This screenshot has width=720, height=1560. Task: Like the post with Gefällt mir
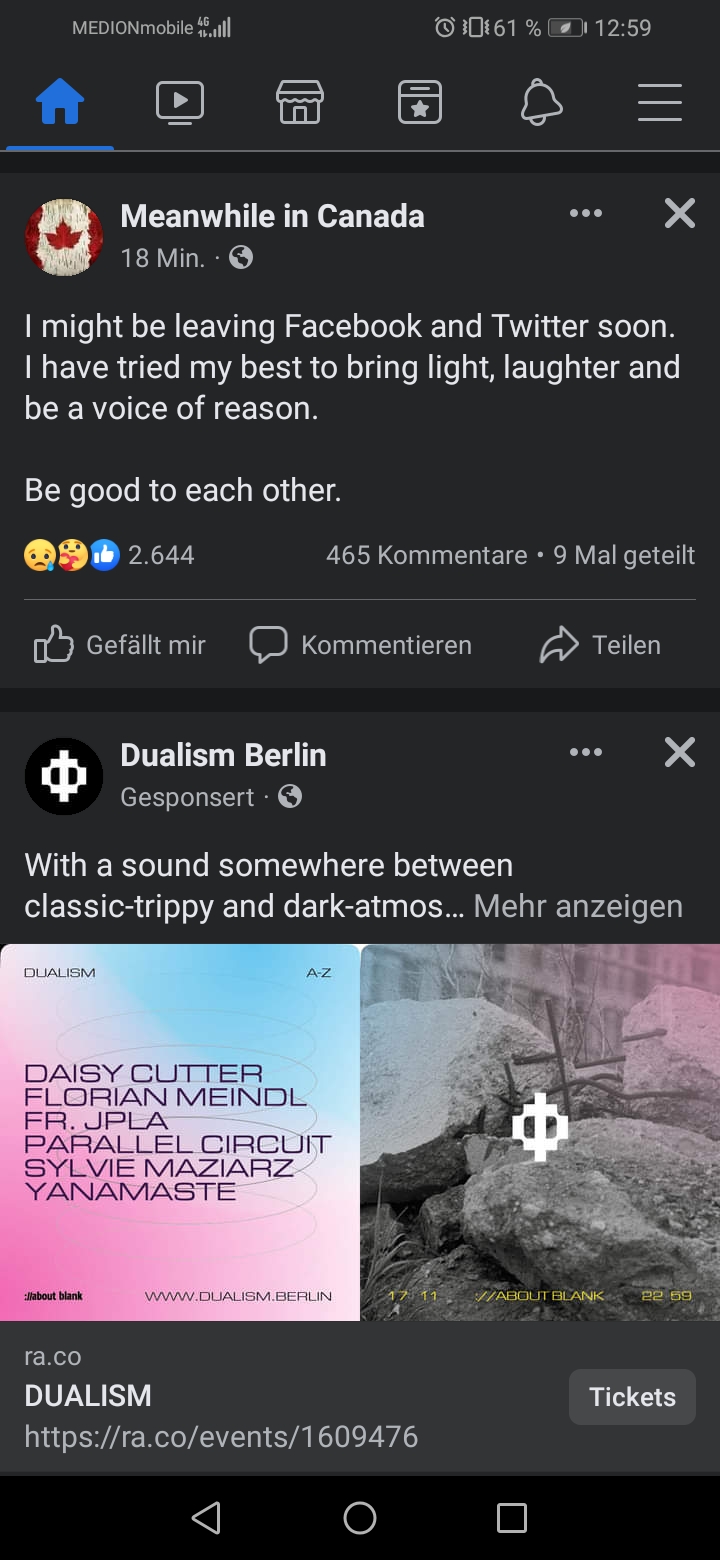(120, 645)
